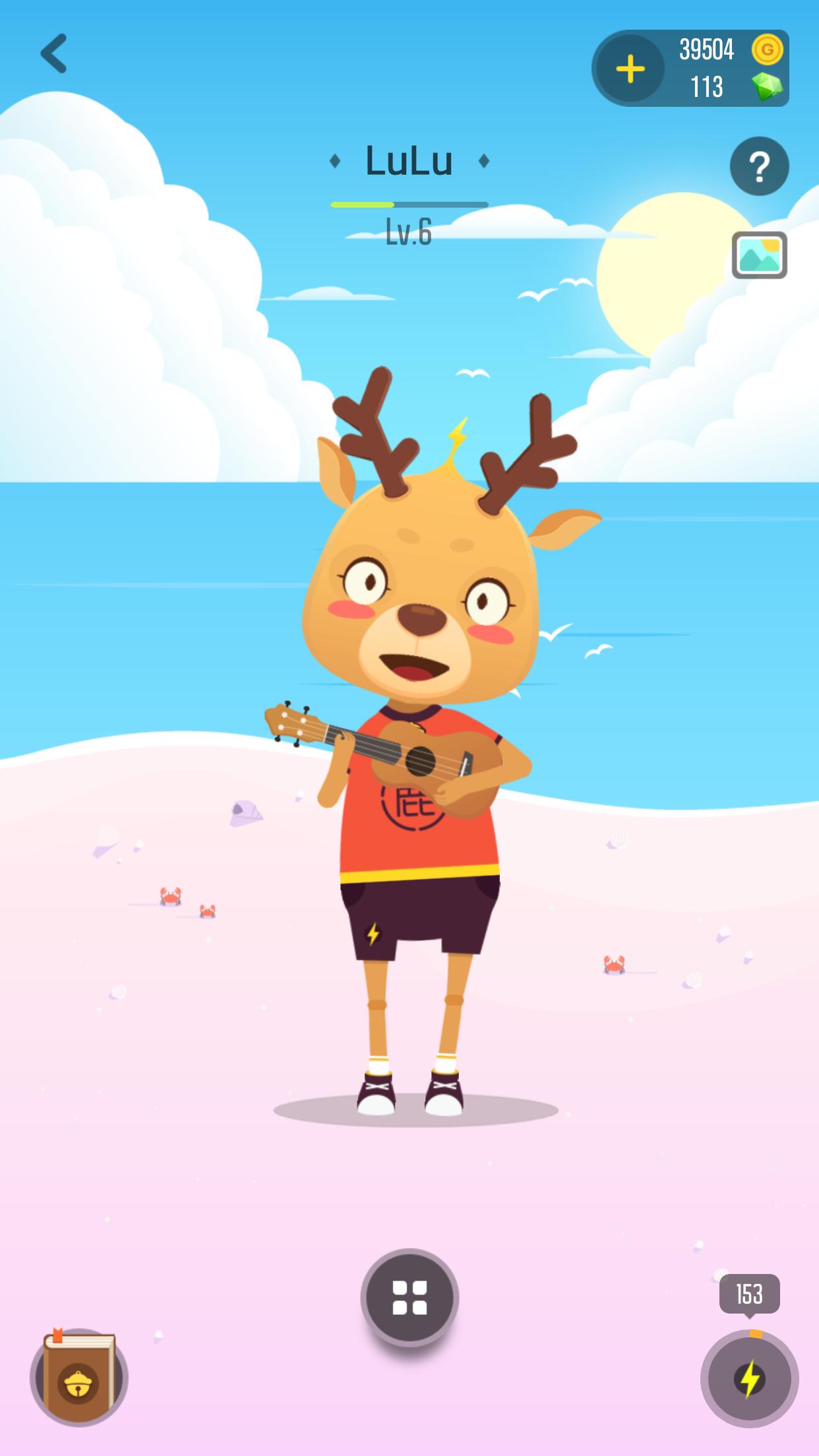Go back using the top-left arrow

tap(54, 53)
